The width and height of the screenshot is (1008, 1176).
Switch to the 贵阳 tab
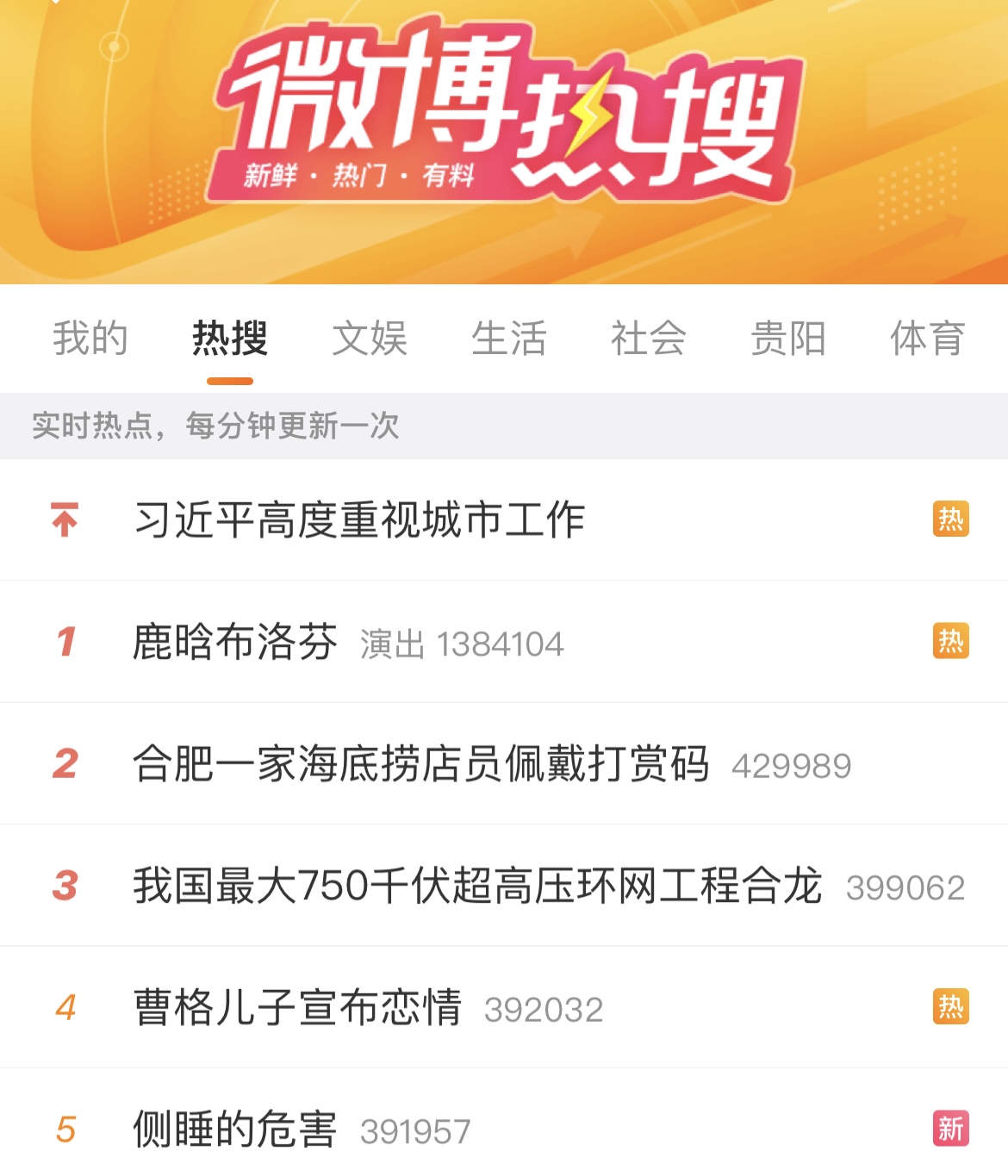(788, 338)
